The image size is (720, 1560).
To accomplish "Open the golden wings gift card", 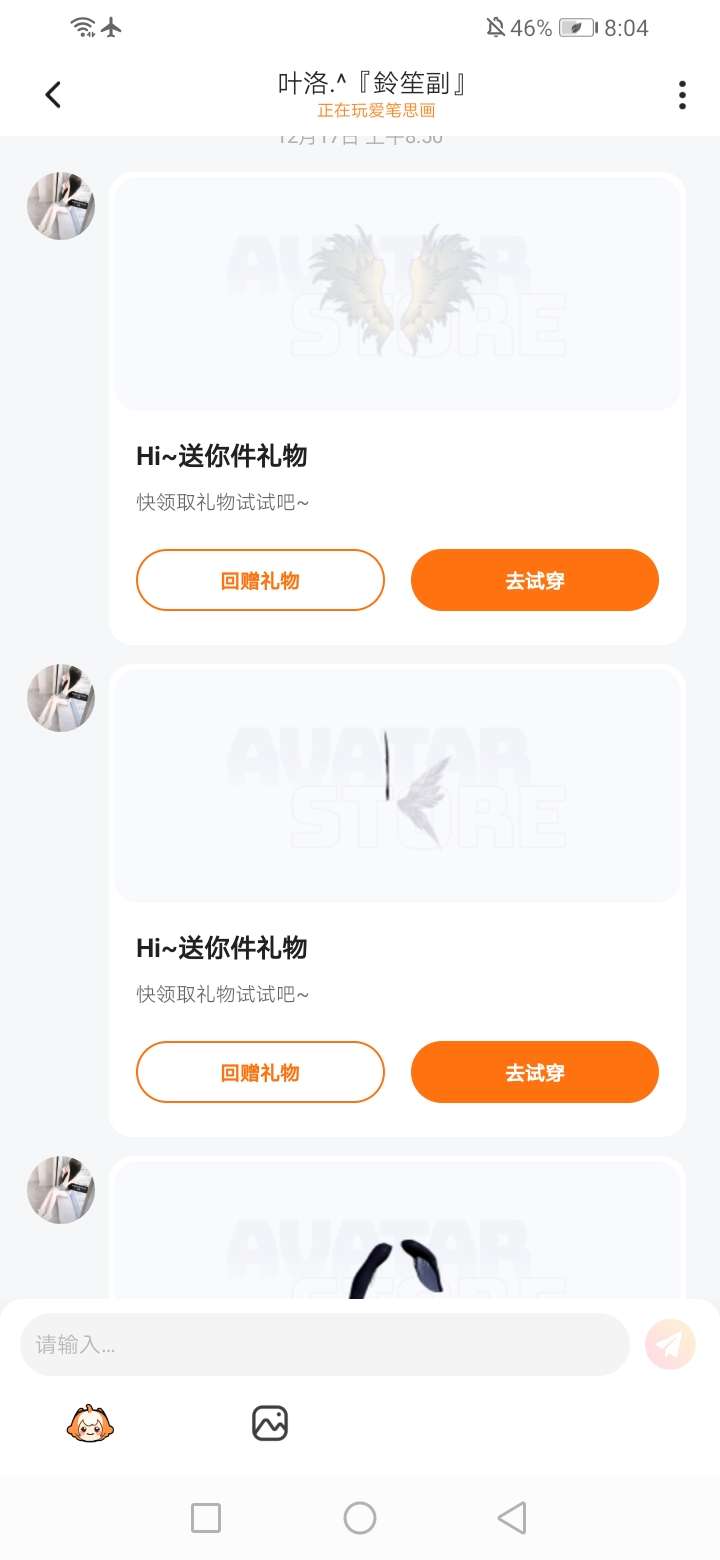I will click(x=397, y=293).
